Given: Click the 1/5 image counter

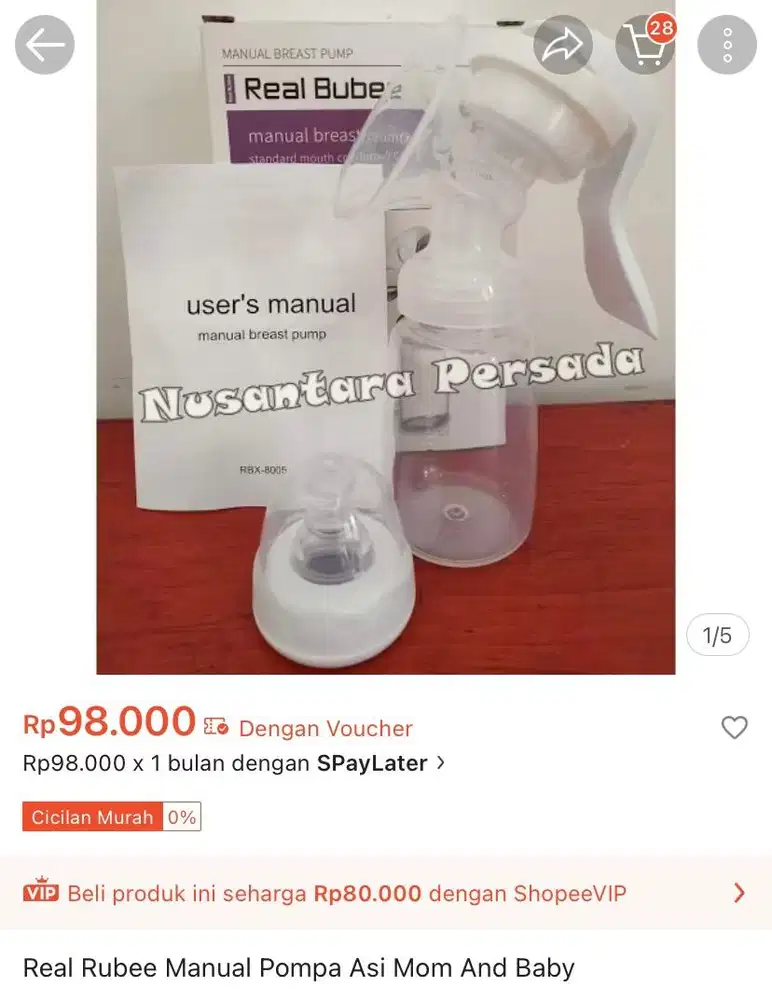Looking at the screenshot, I should [717, 637].
